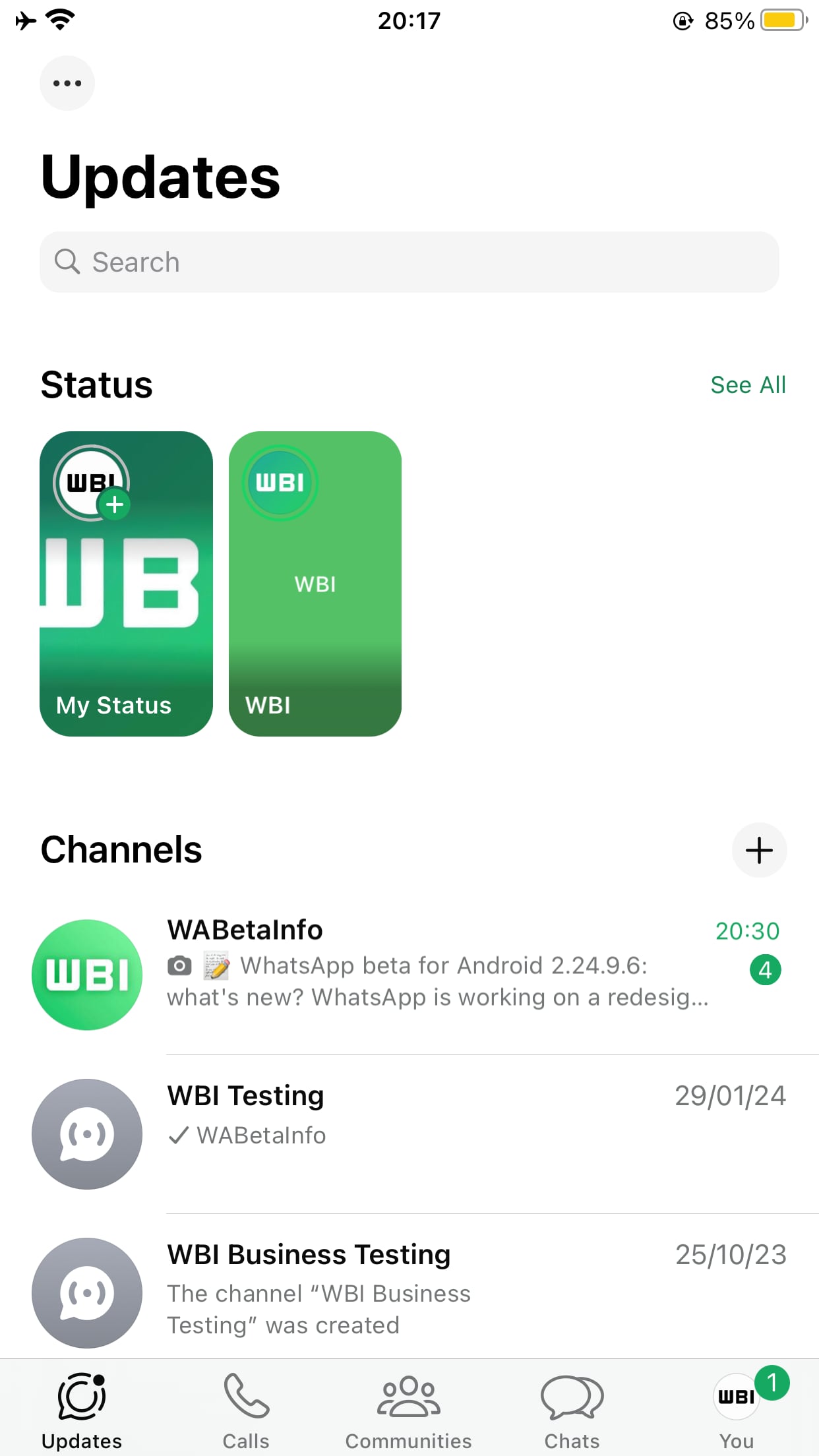
Task: Add a new status via the plus badge
Action: click(115, 505)
